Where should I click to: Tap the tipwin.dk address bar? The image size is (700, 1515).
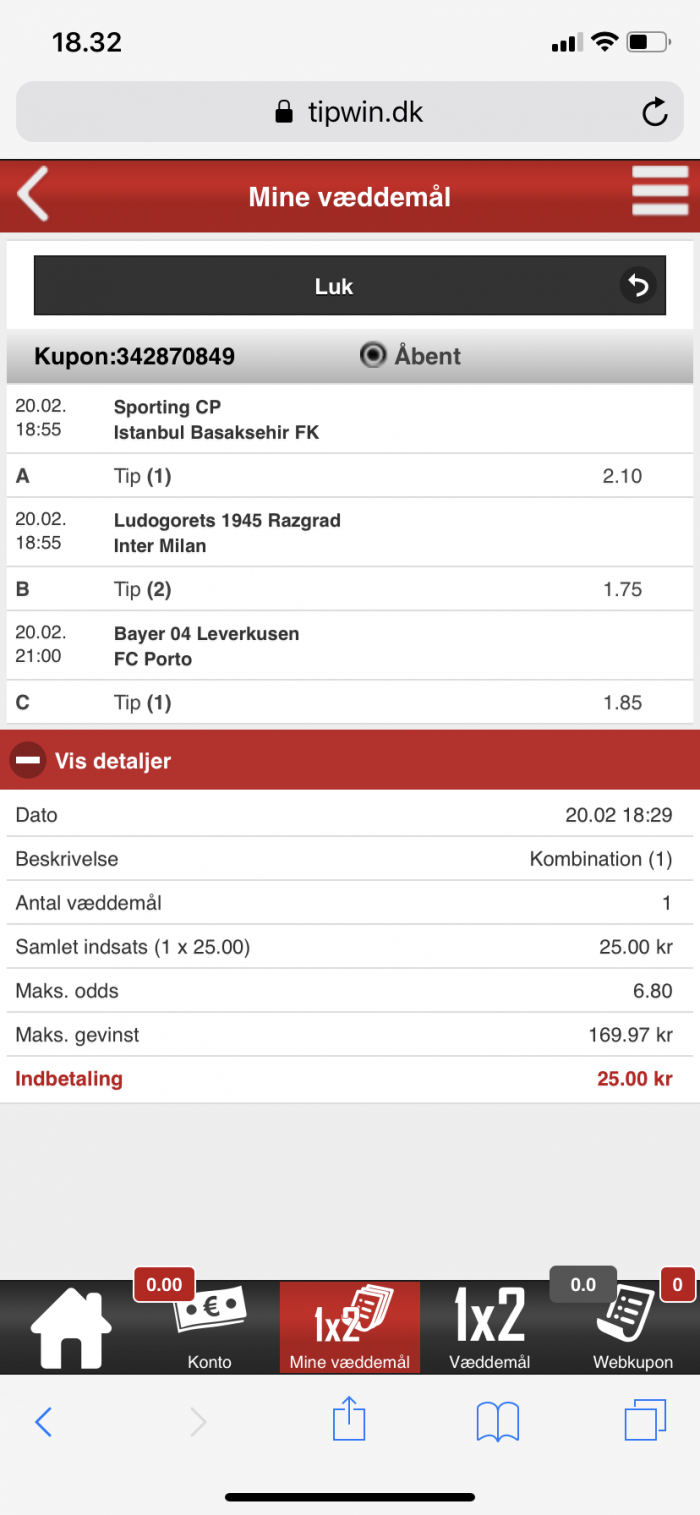click(x=350, y=112)
